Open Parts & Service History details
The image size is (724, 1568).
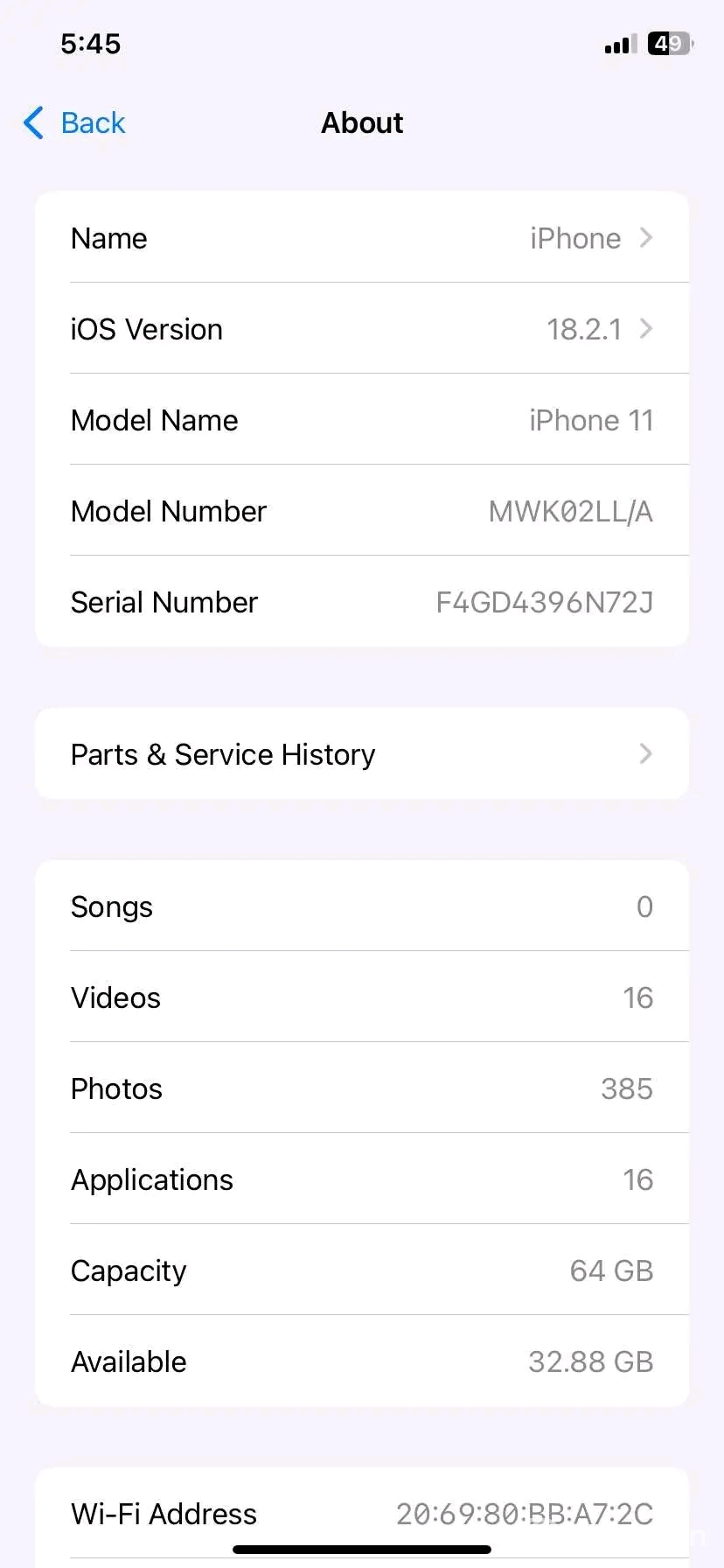coord(362,753)
